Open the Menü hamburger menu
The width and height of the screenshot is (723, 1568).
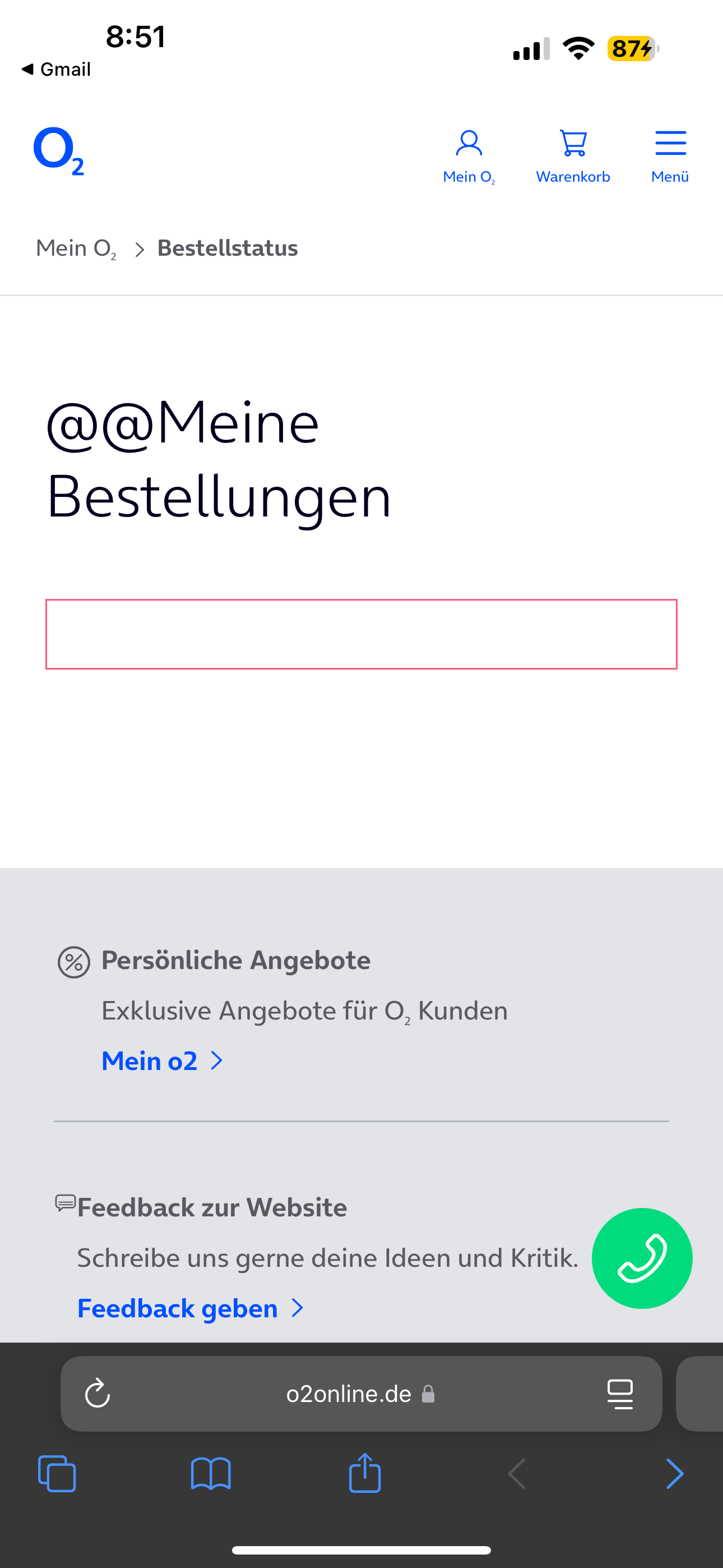670,156
